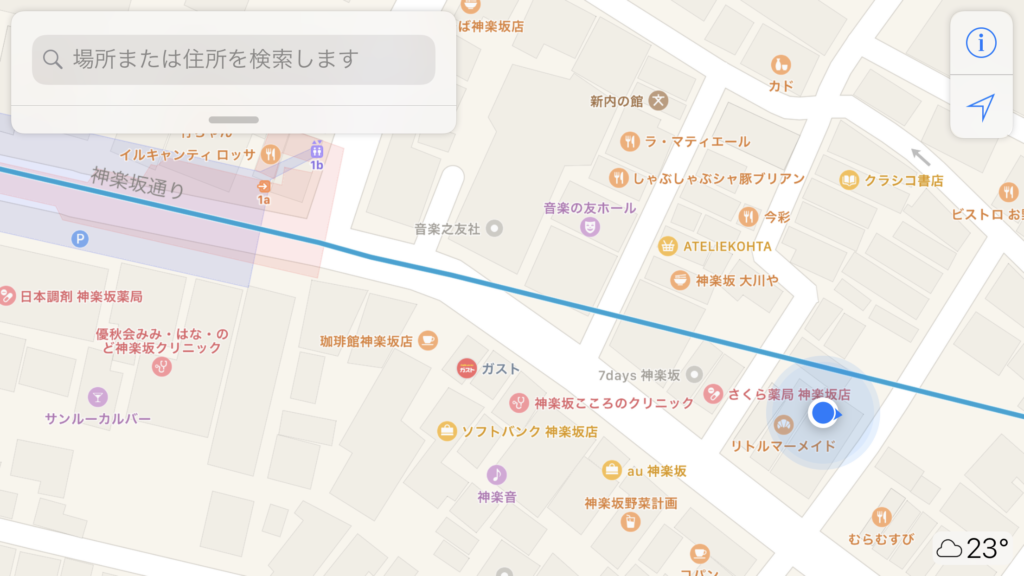The image size is (1024, 576).
Task: Select the 神楽坂こころのクリニック clinic pin
Action: coord(519,402)
